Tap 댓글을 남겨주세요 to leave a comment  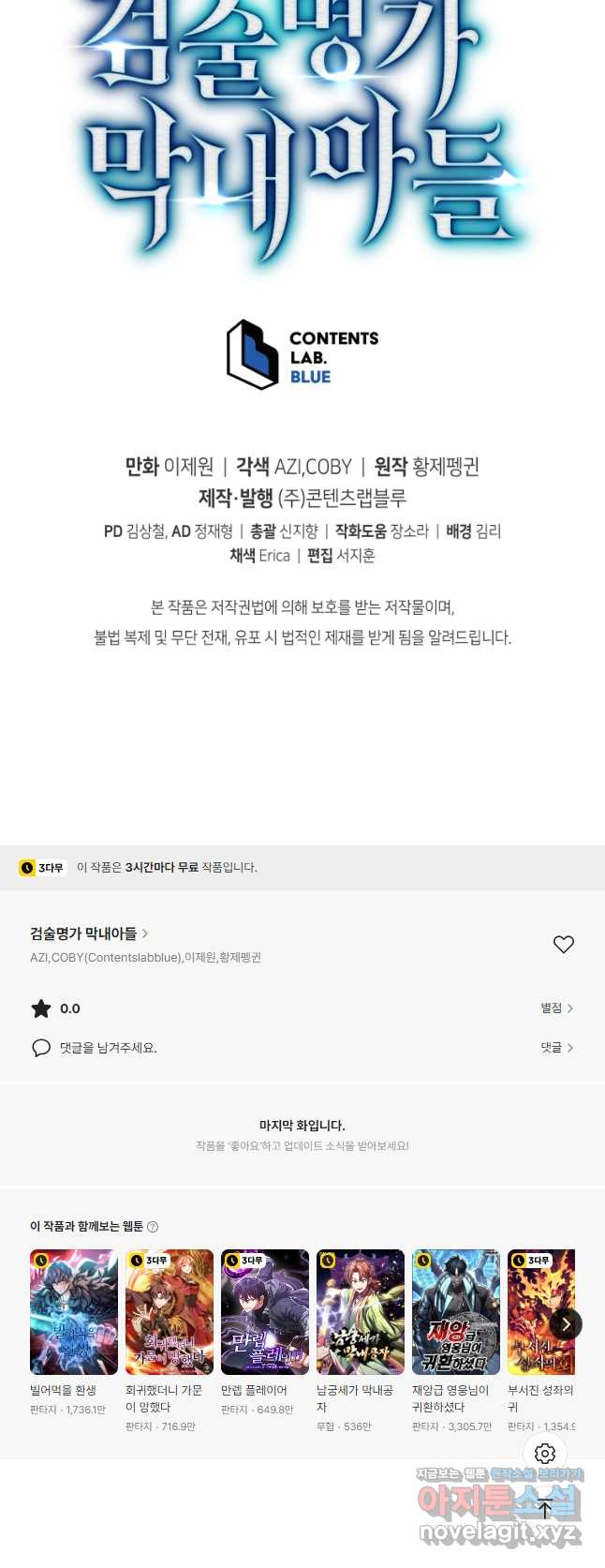(108, 1048)
